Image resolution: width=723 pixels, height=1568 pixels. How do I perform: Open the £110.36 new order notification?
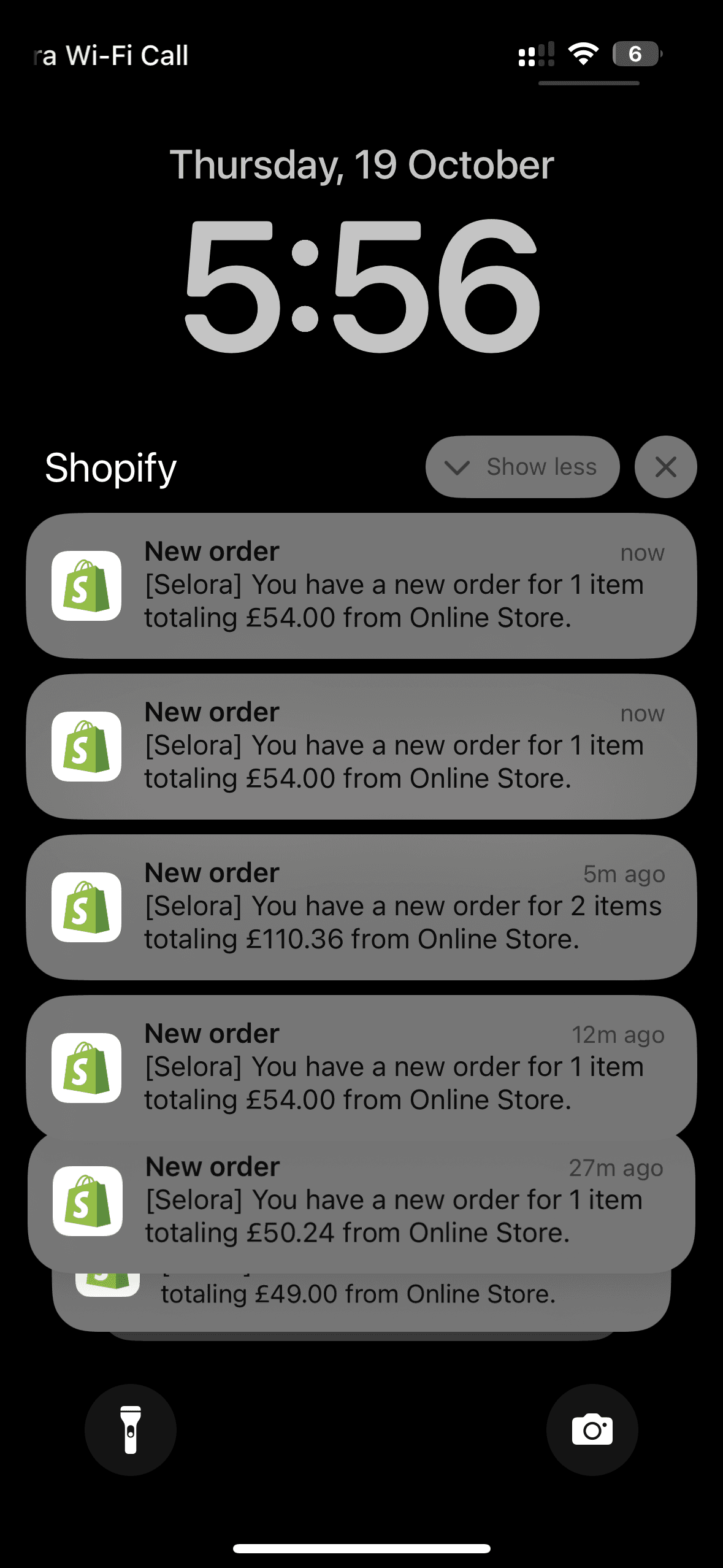coord(361,907)
